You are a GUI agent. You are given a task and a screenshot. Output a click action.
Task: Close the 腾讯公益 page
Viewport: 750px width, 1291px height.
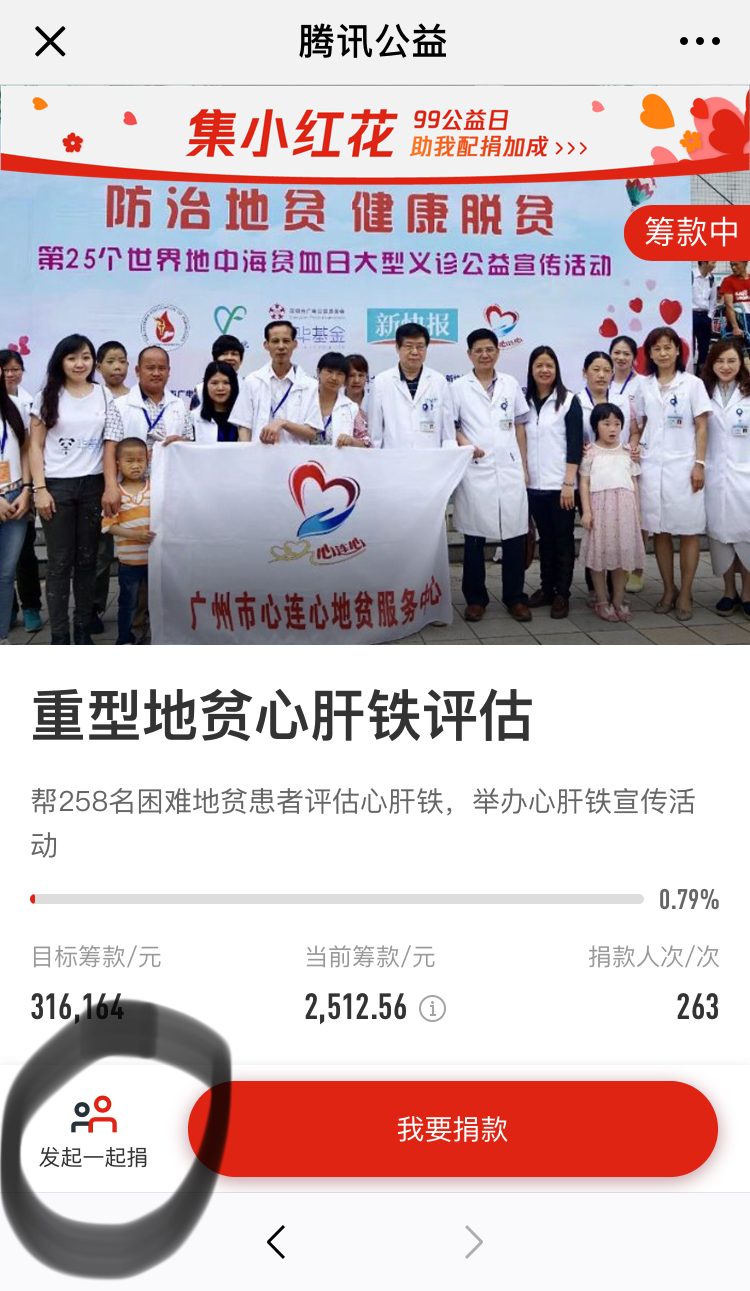50,42
